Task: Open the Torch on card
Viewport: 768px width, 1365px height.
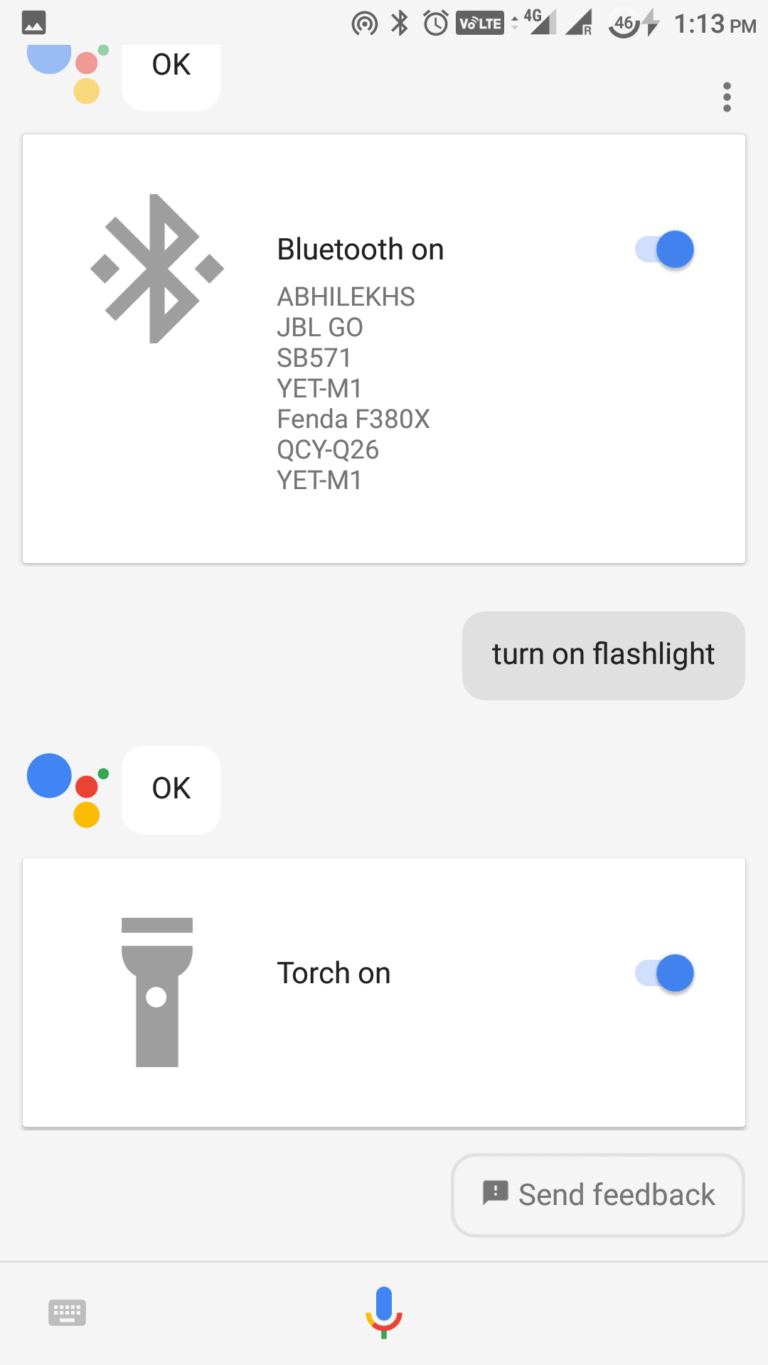Action: 384,993
